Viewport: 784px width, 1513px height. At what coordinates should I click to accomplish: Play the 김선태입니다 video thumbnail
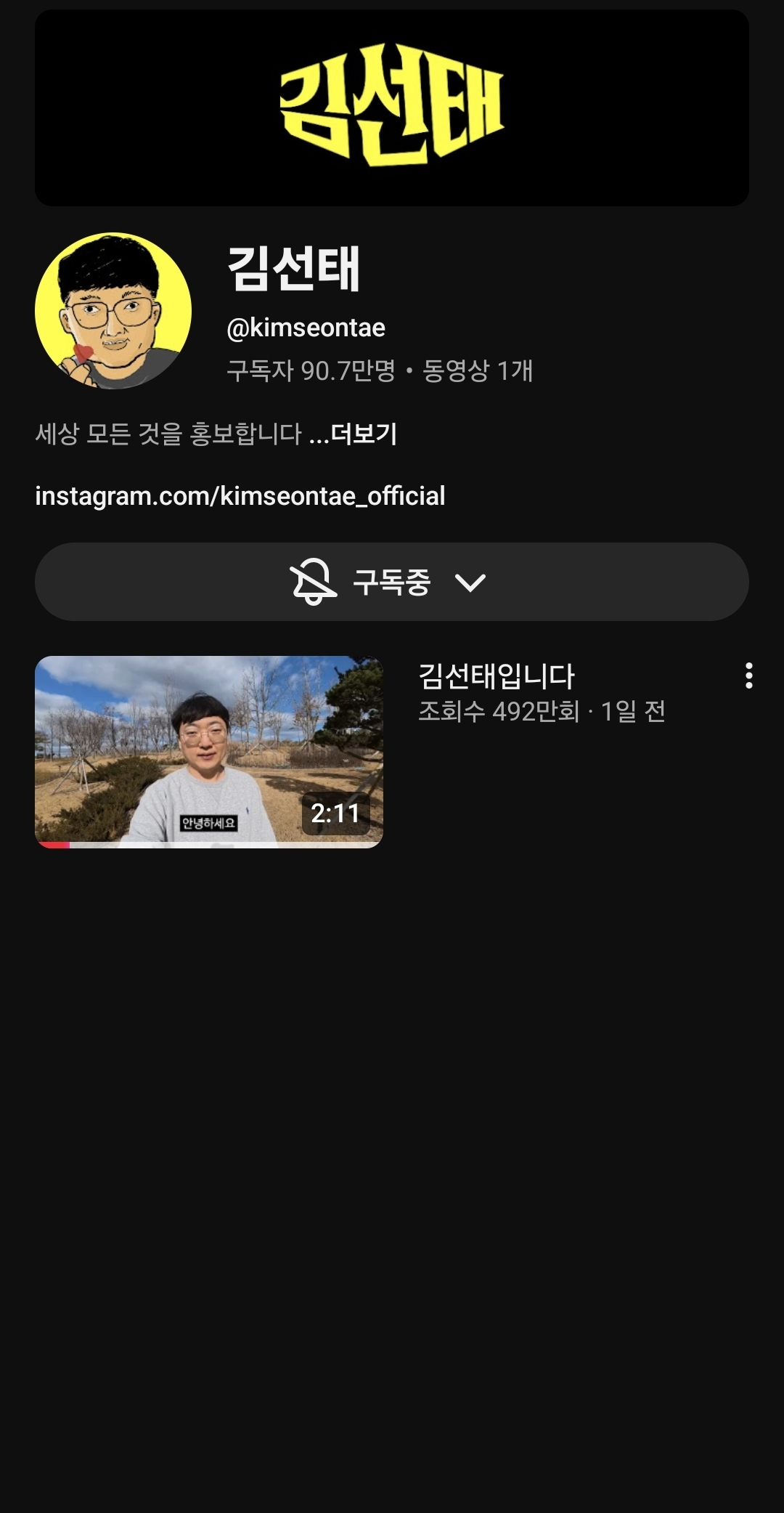(209, 752)
